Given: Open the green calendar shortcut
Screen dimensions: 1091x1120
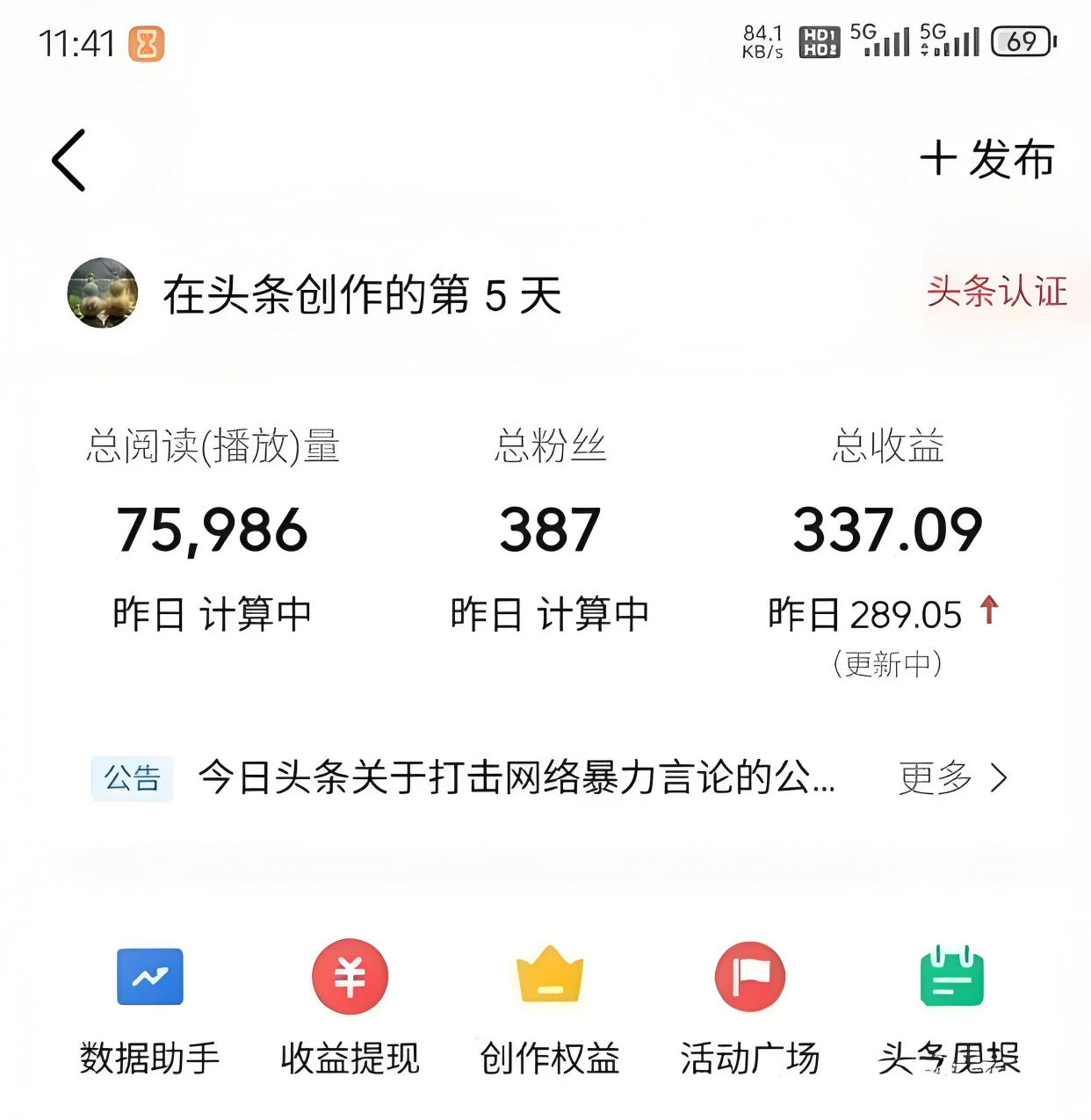Looking at the screenshot, I should (x=951, y=977).
